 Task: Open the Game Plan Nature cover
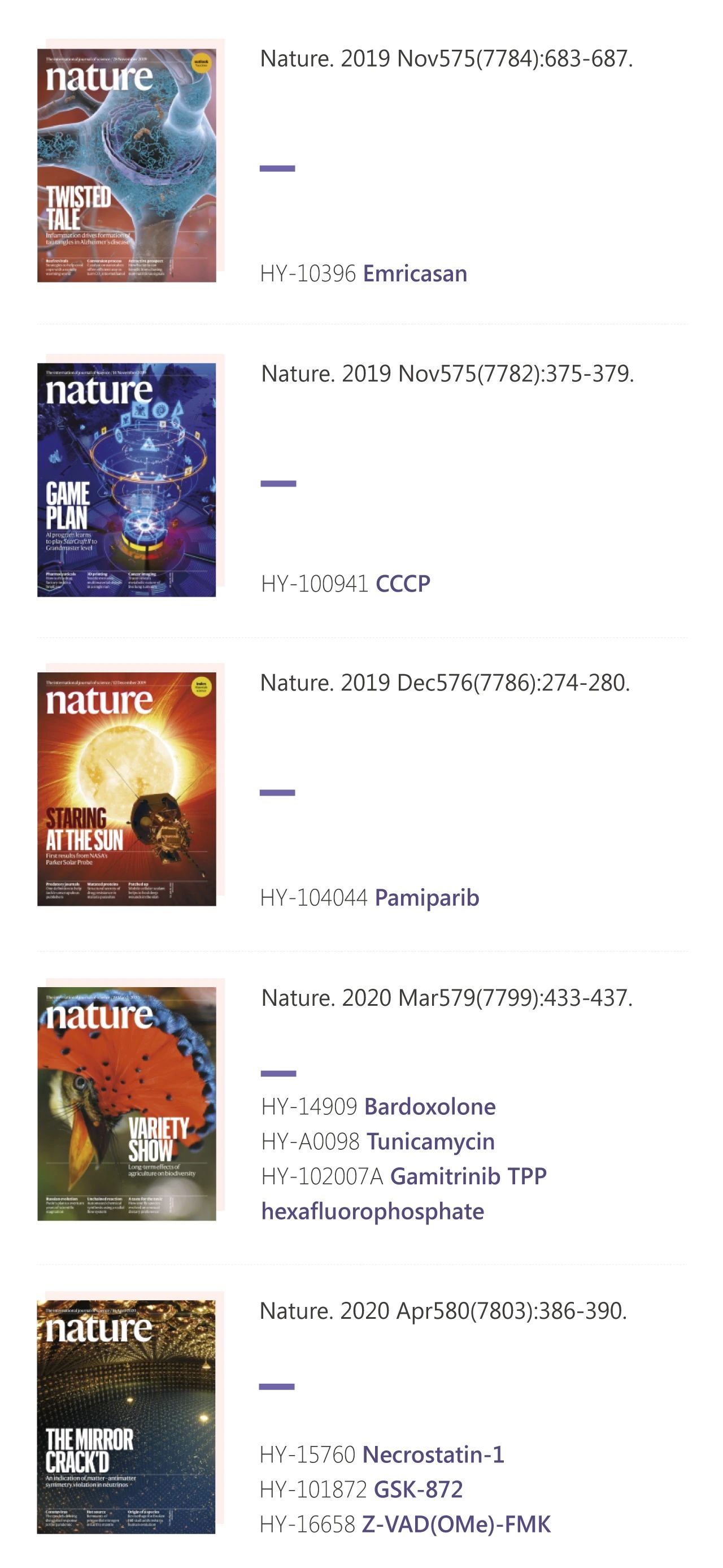pos(127,480)
